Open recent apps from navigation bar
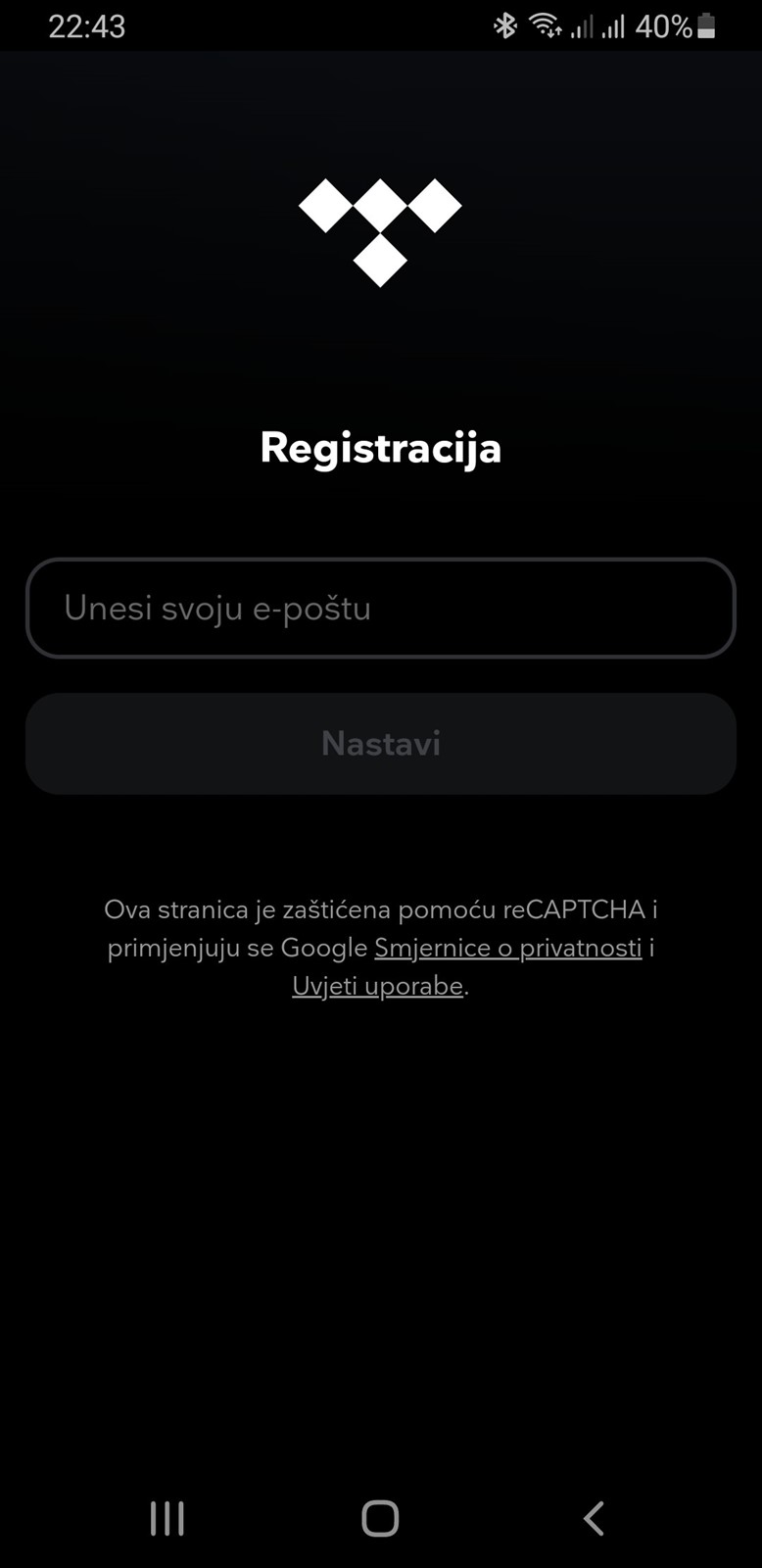Viewport: 762px width, 1568px height. coord(167,1518)
